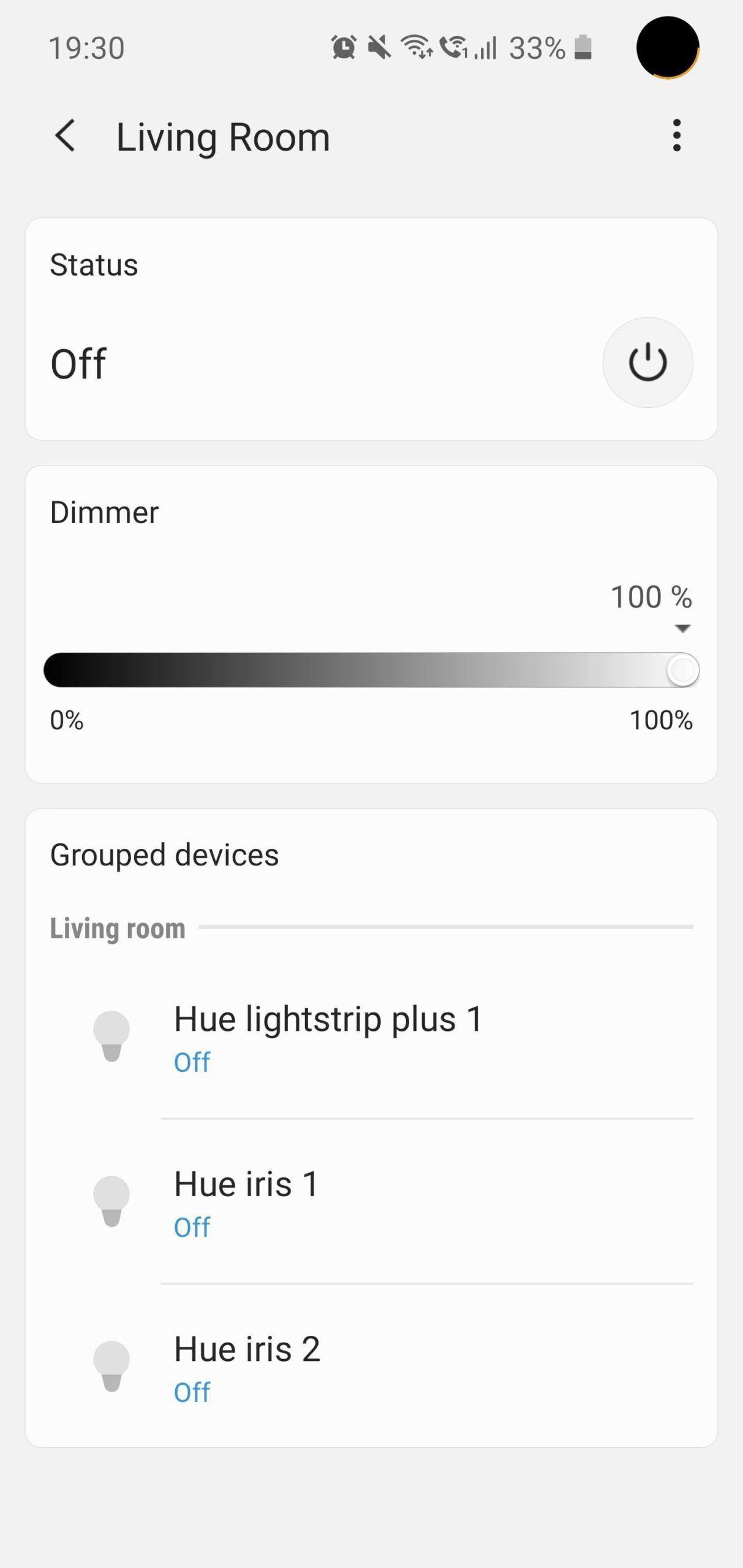
Task: Tap the Off link under Hue iris 2
Action: point(192,1392)
